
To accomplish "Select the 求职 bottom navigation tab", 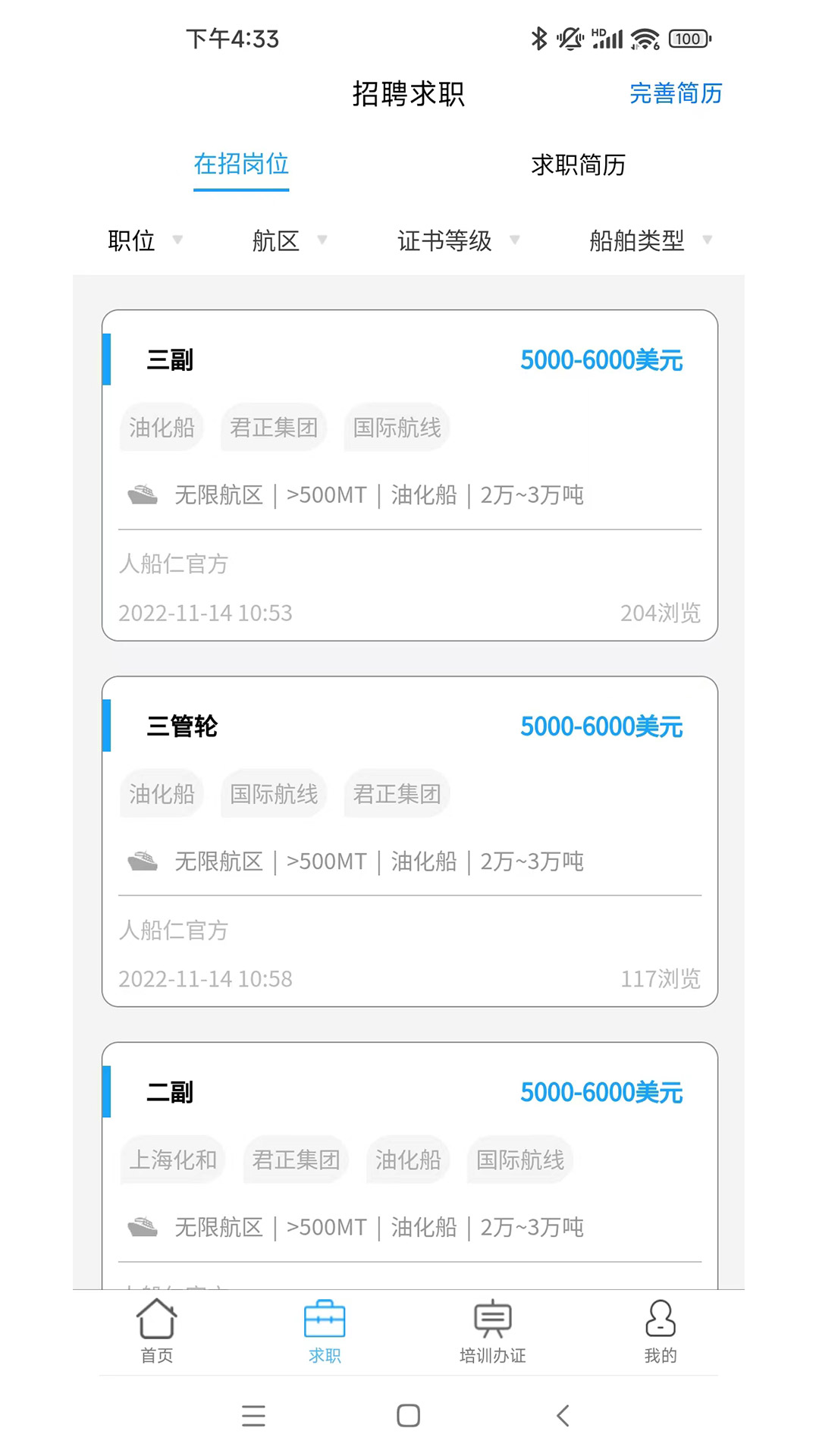I will 325,1331.
